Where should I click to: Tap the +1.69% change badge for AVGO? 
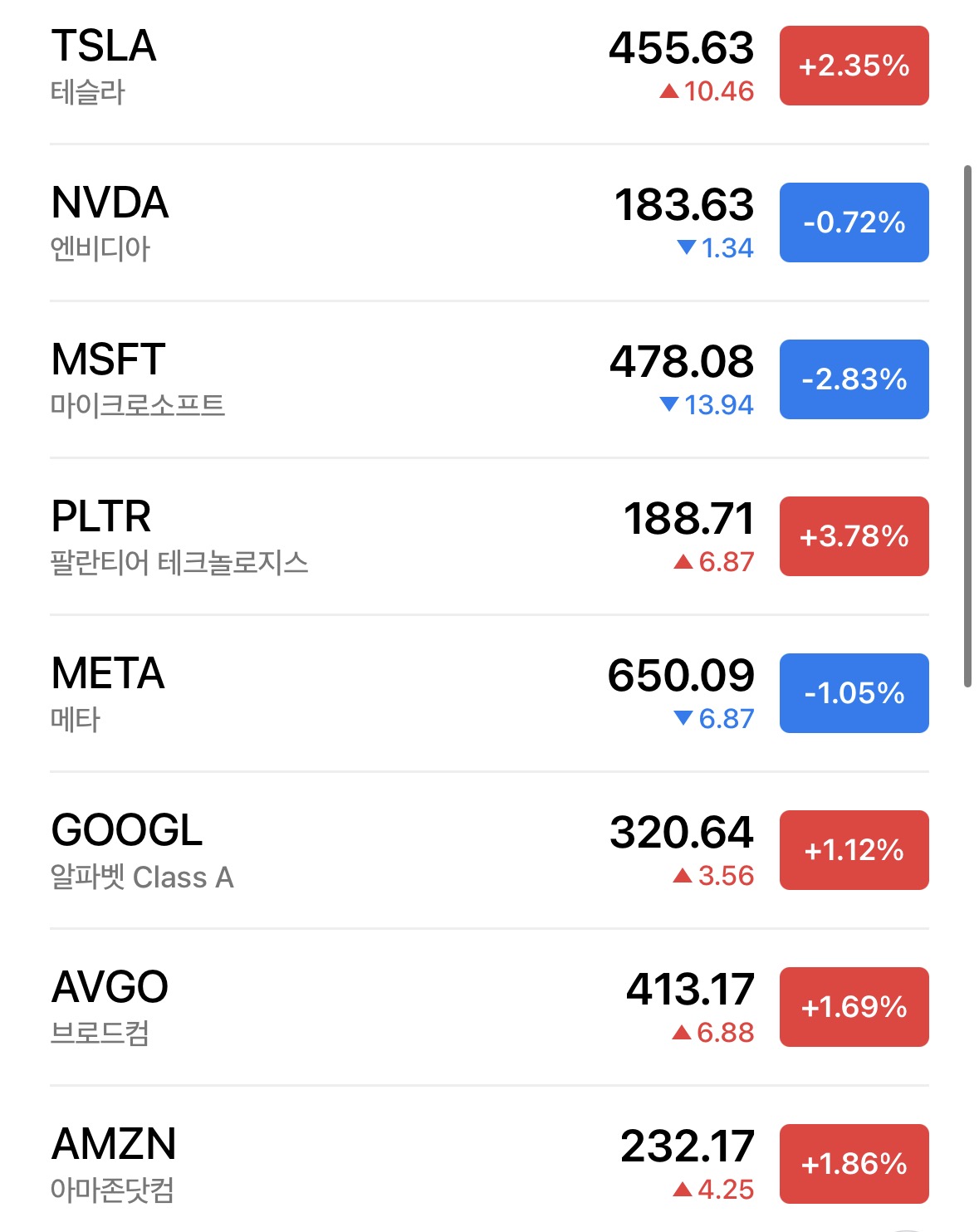point(854,1007)
